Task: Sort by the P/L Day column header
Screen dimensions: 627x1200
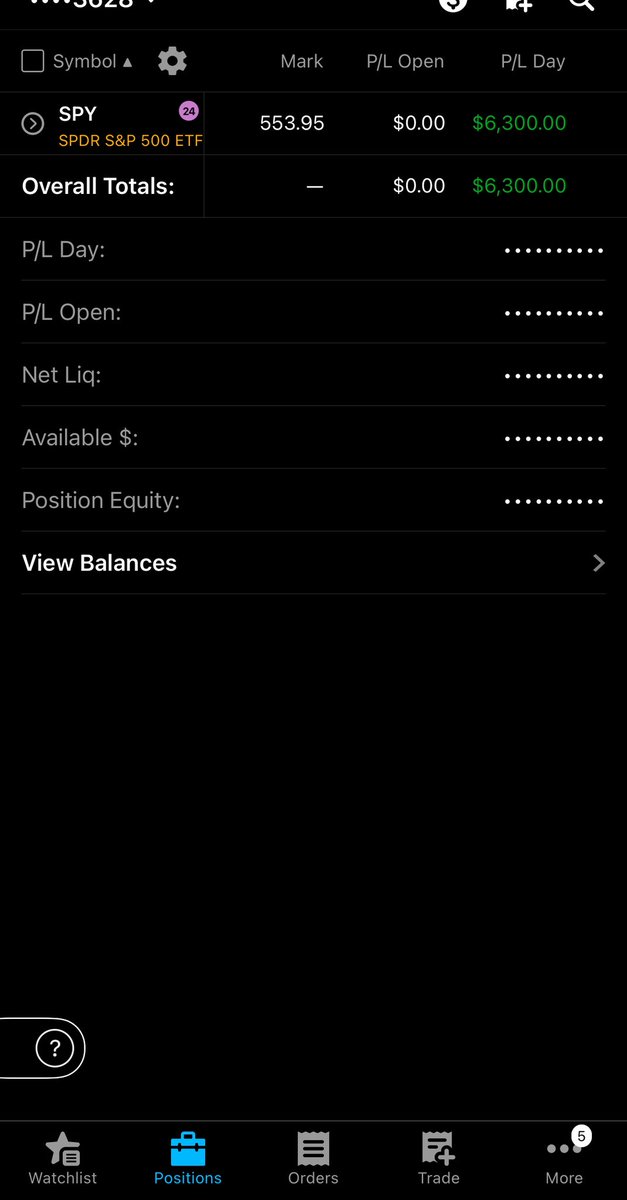Action: (533, 61)
